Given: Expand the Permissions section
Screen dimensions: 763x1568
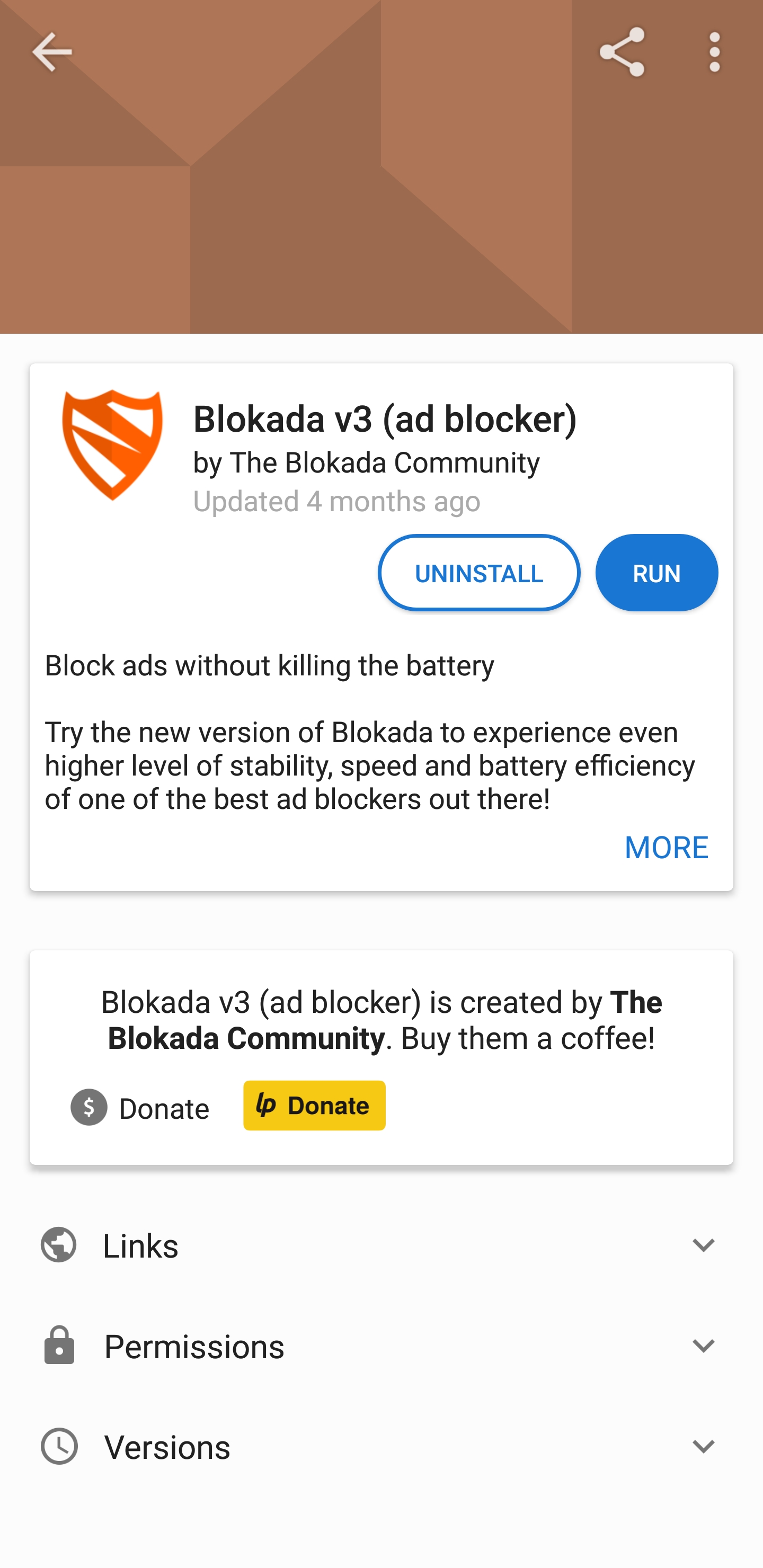Looking at the screenshot, I should click(x=381, y=1346).
